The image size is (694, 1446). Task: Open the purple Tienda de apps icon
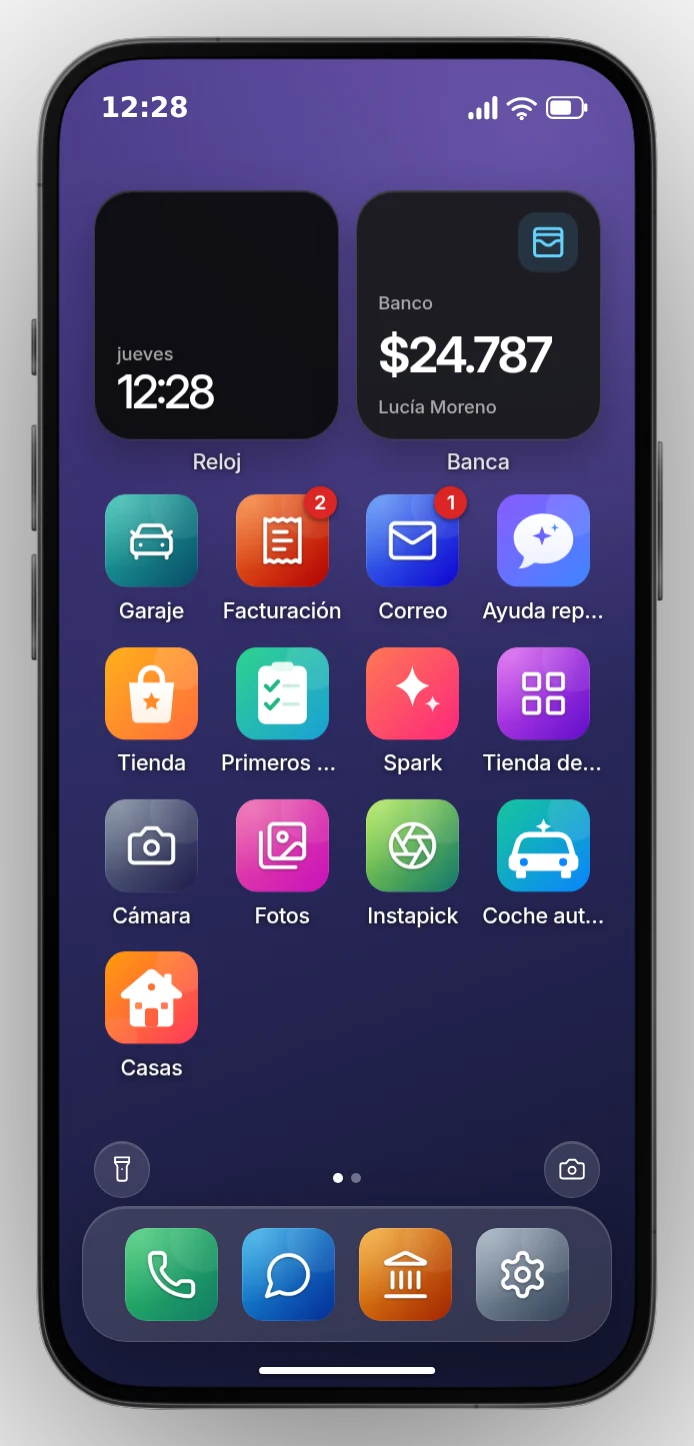(543, 693)
